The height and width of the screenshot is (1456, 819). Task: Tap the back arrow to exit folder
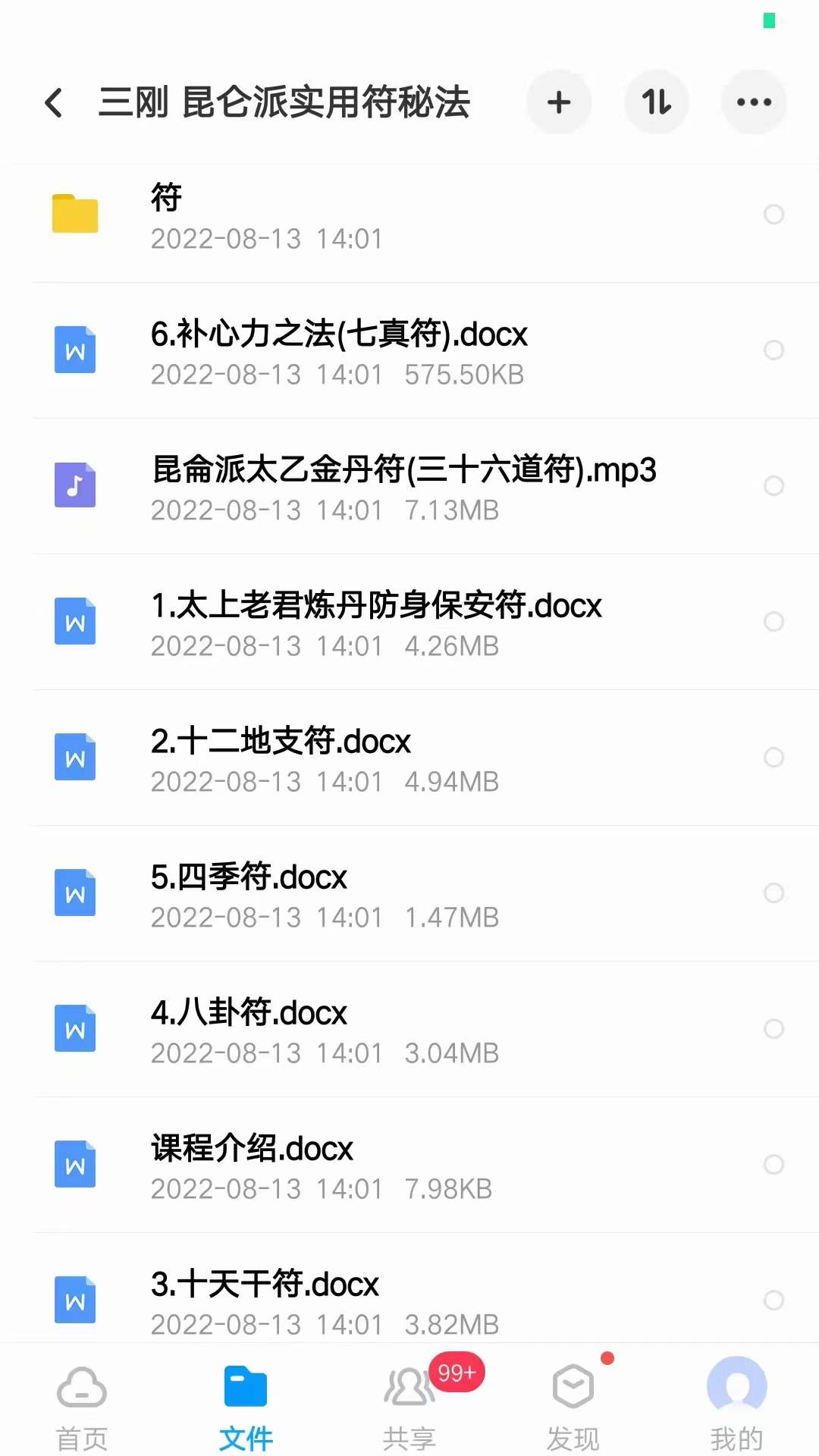click(x=53, y=102)
